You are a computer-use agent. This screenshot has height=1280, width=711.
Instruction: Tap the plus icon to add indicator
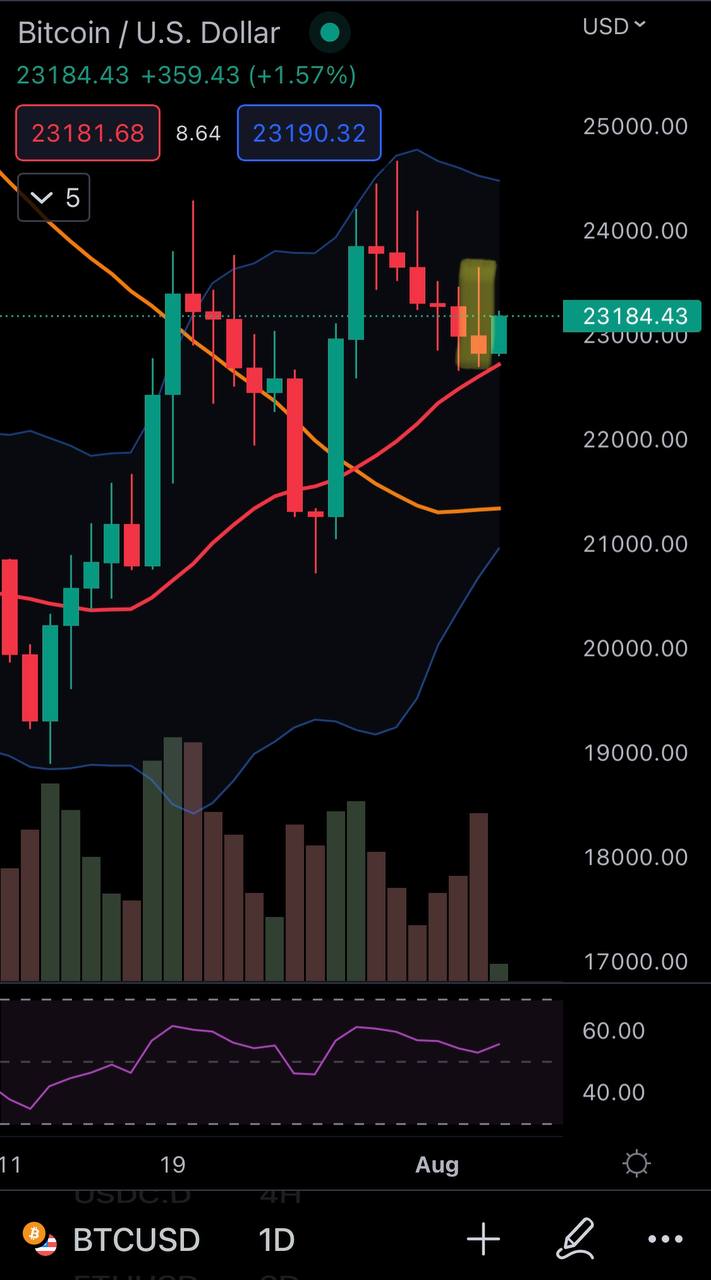pos(483,1240)
